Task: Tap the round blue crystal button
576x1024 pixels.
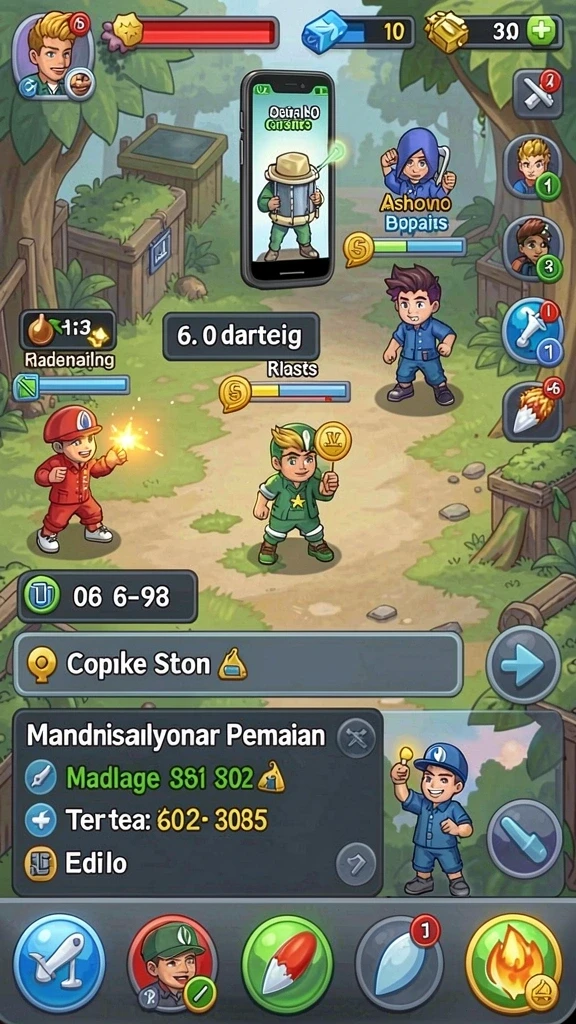Action: pyautogui.click(x=524, y=838)
